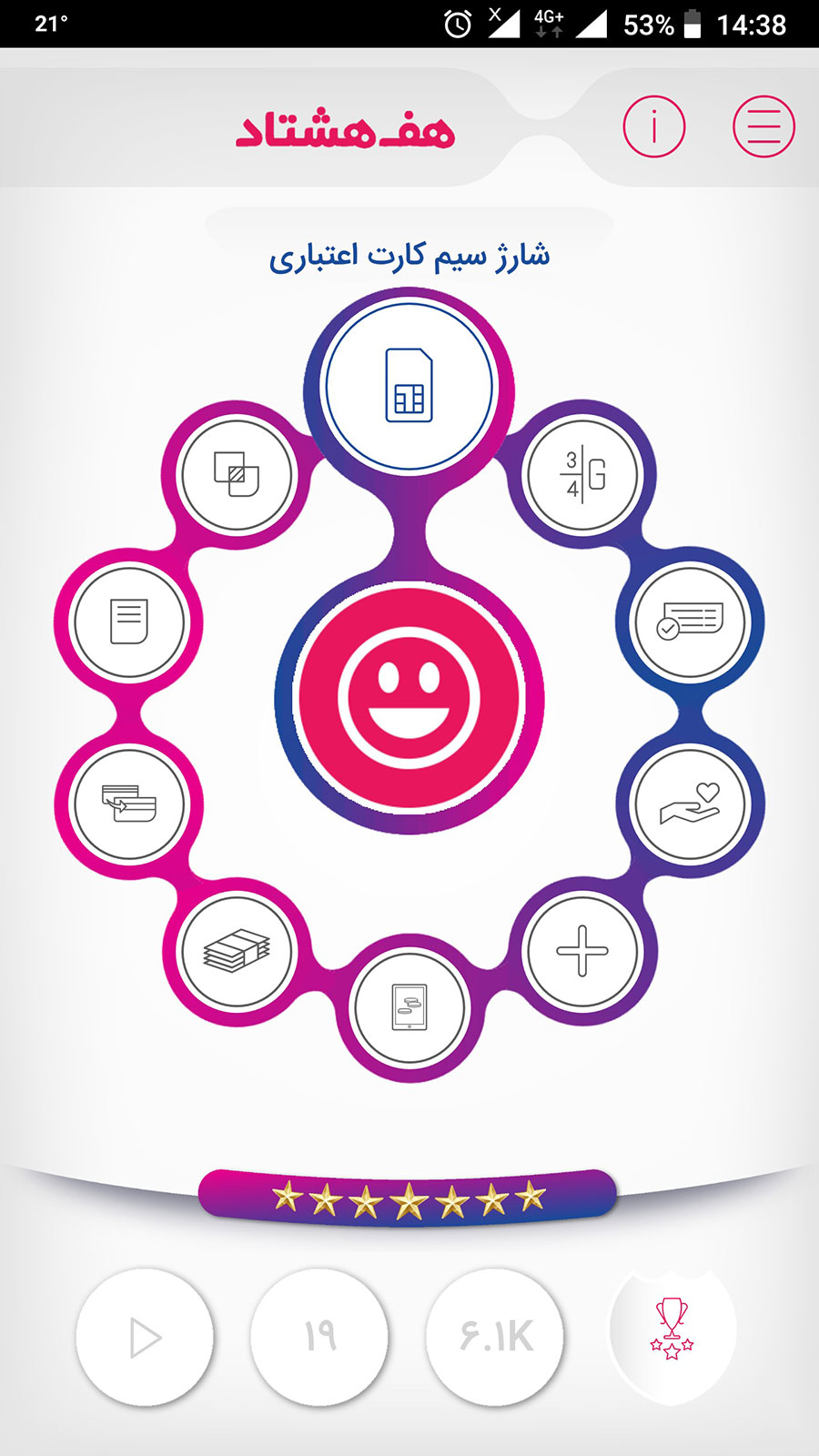Open the overlapping squares icon
This screenshot has height=1456, width=819.
click(237, 475)
